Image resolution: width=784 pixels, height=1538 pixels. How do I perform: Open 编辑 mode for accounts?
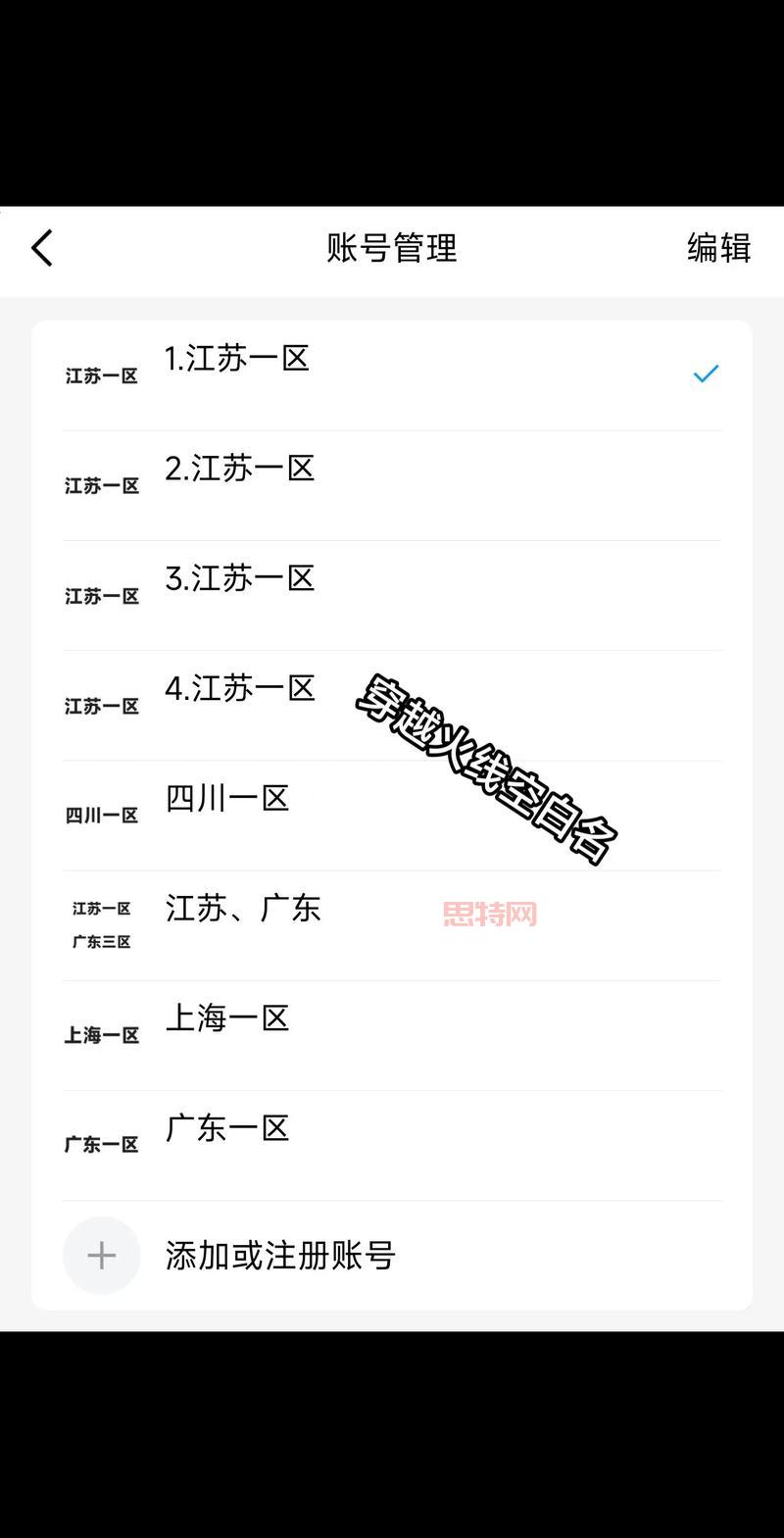click(x=716, y=250)
